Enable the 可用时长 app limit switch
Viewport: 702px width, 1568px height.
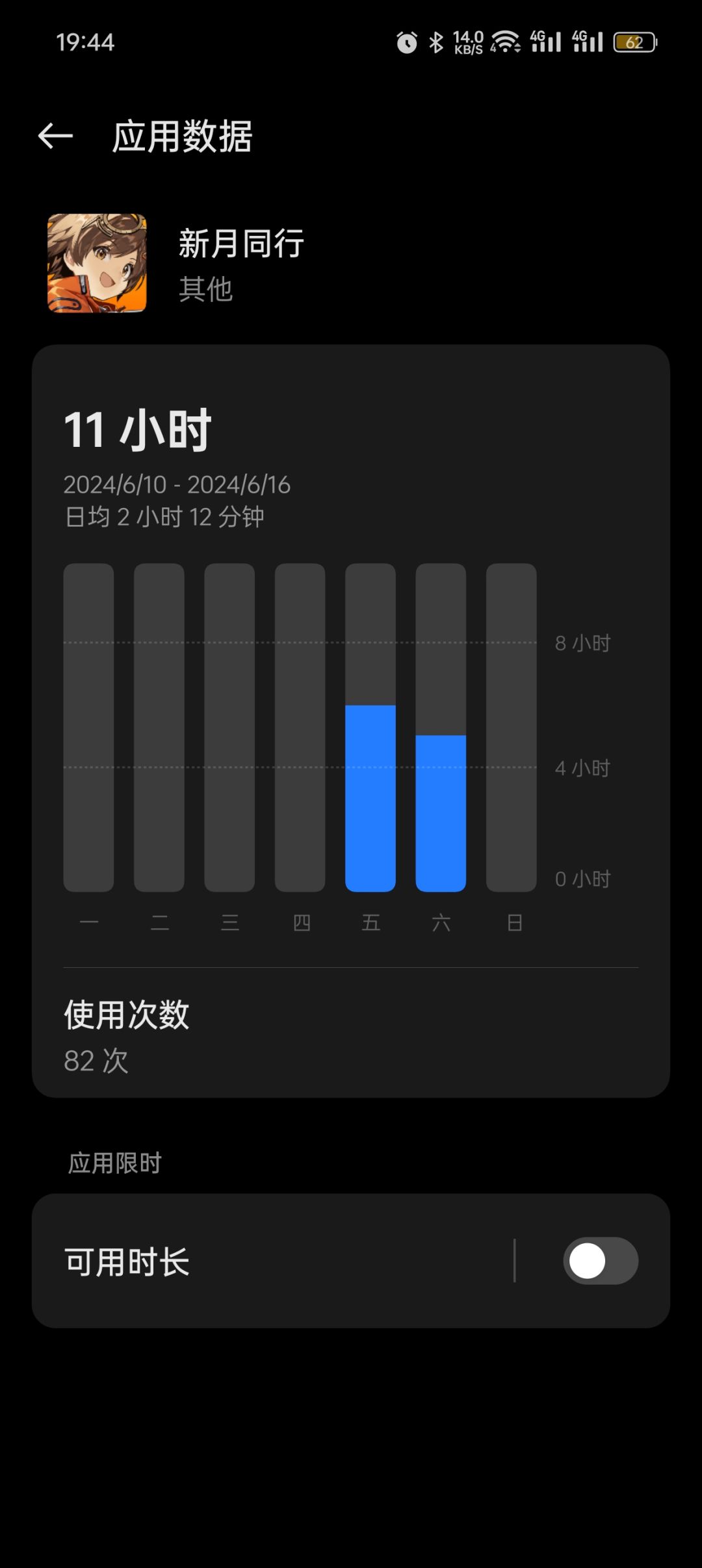pos(600,1261)
